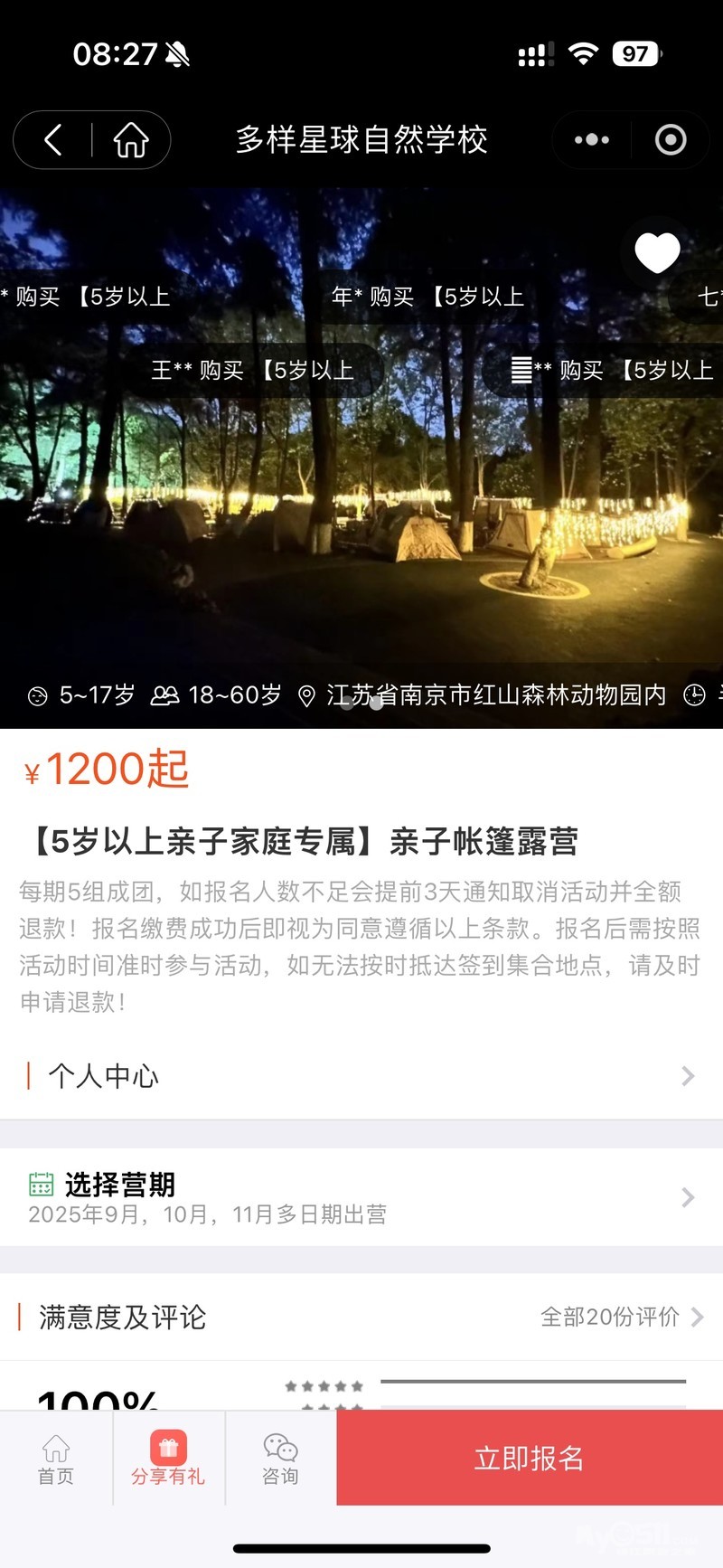723x1568 pixels.
Task: Close the mini program with circle icon
Action: (x=670, y=140)
